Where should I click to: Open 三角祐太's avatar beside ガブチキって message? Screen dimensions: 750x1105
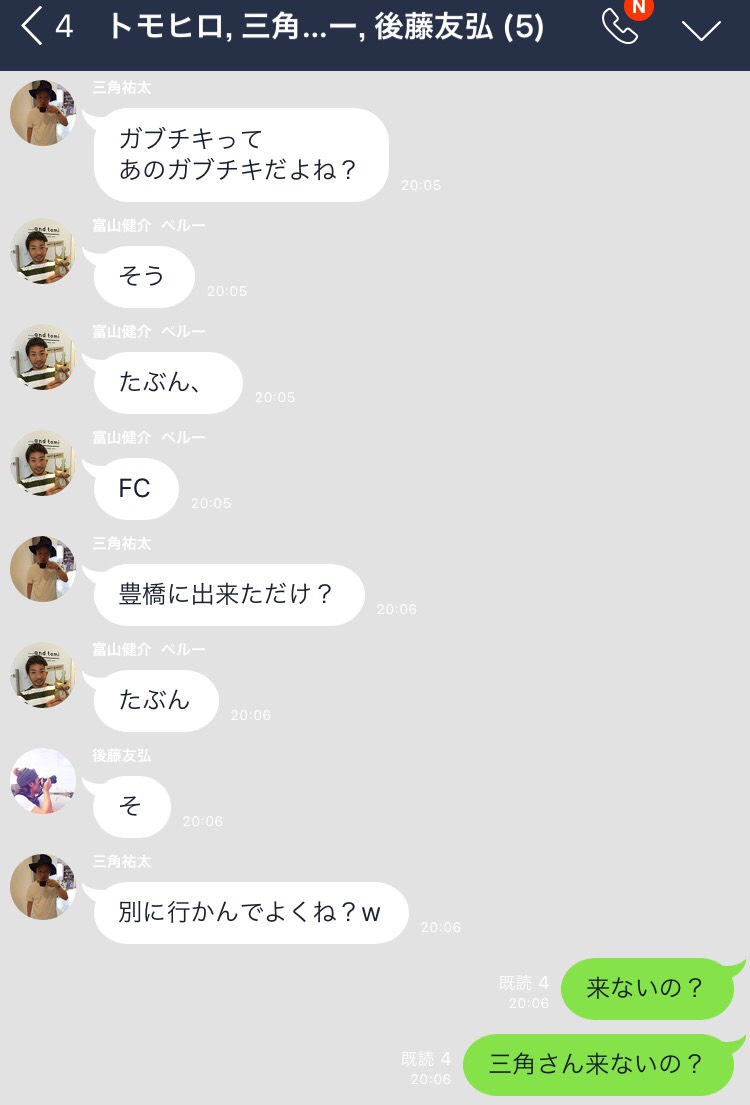[x=43, y=113]
